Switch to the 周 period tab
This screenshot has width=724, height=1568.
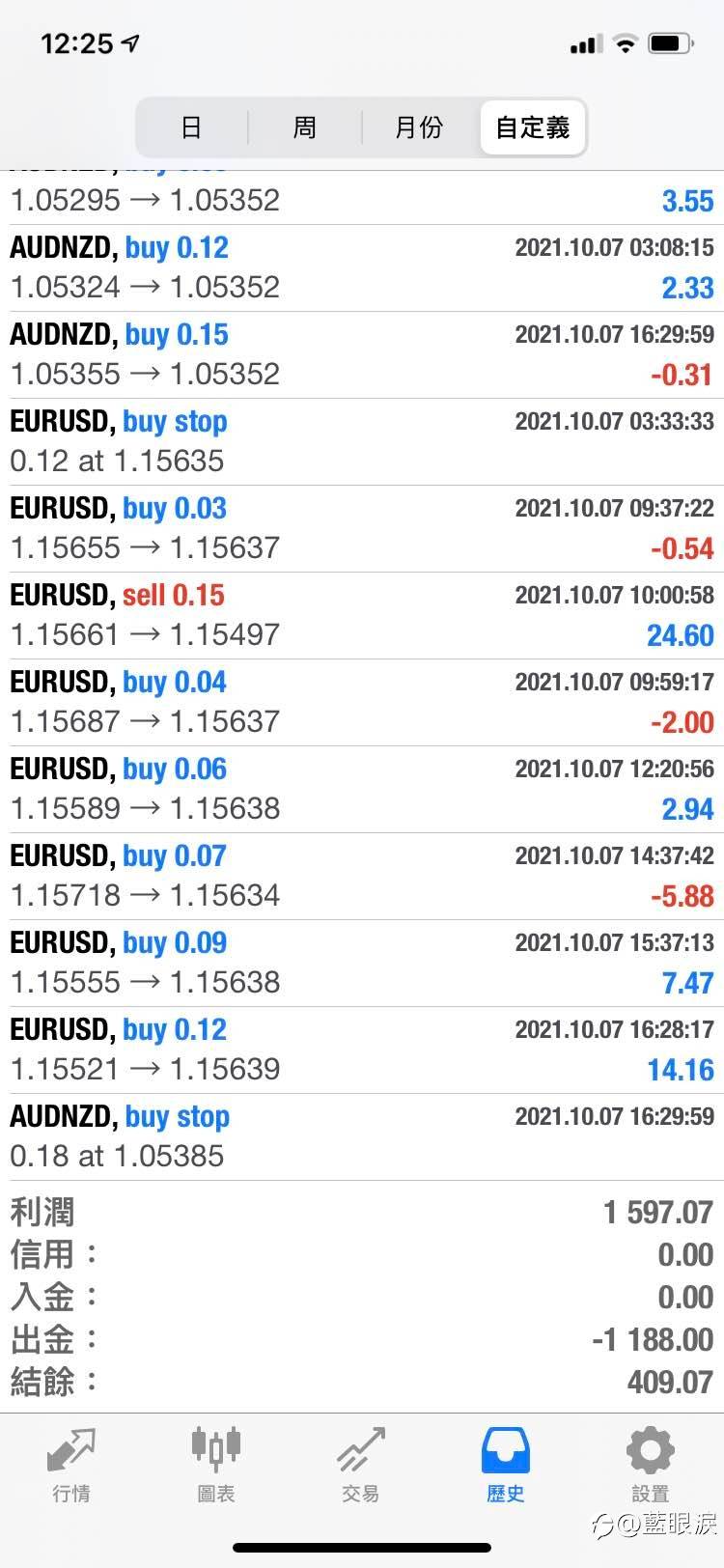(x=305, y=127)
